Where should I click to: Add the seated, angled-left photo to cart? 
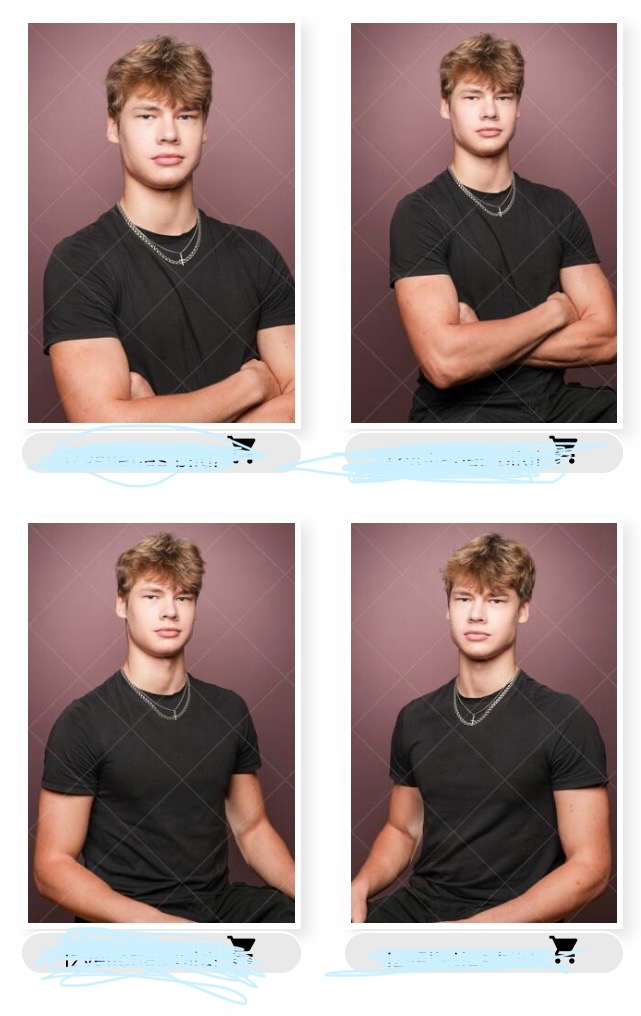pyautogui.click(x=564, y=950)
